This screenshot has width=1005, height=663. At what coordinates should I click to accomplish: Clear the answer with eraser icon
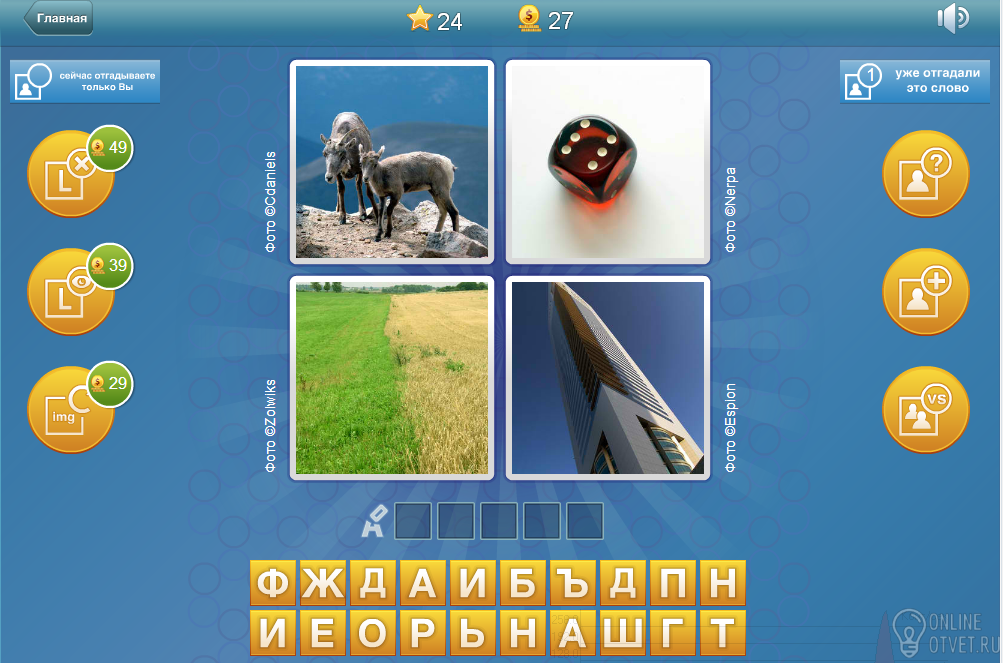373,521
